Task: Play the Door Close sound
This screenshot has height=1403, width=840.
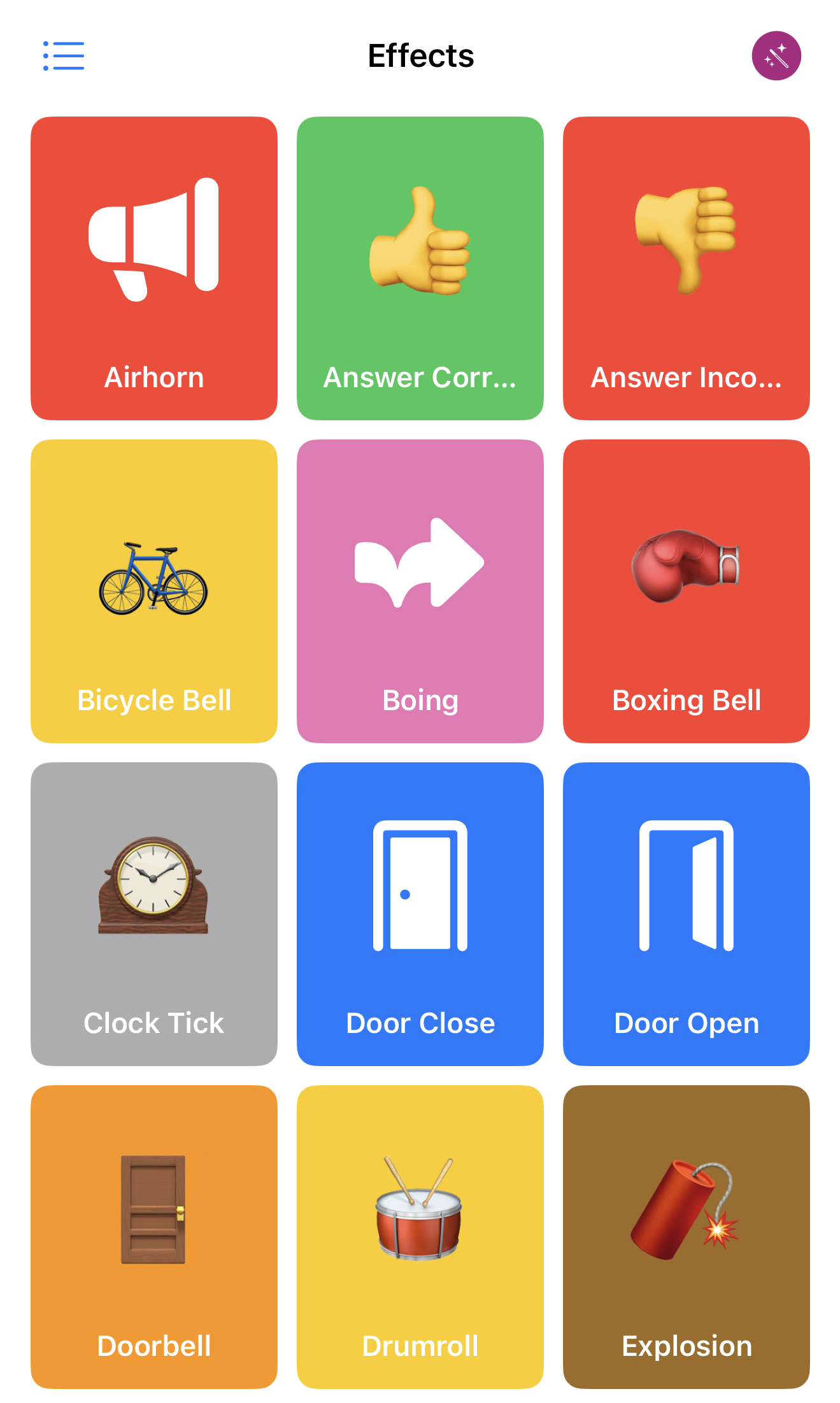Action: 420,914
